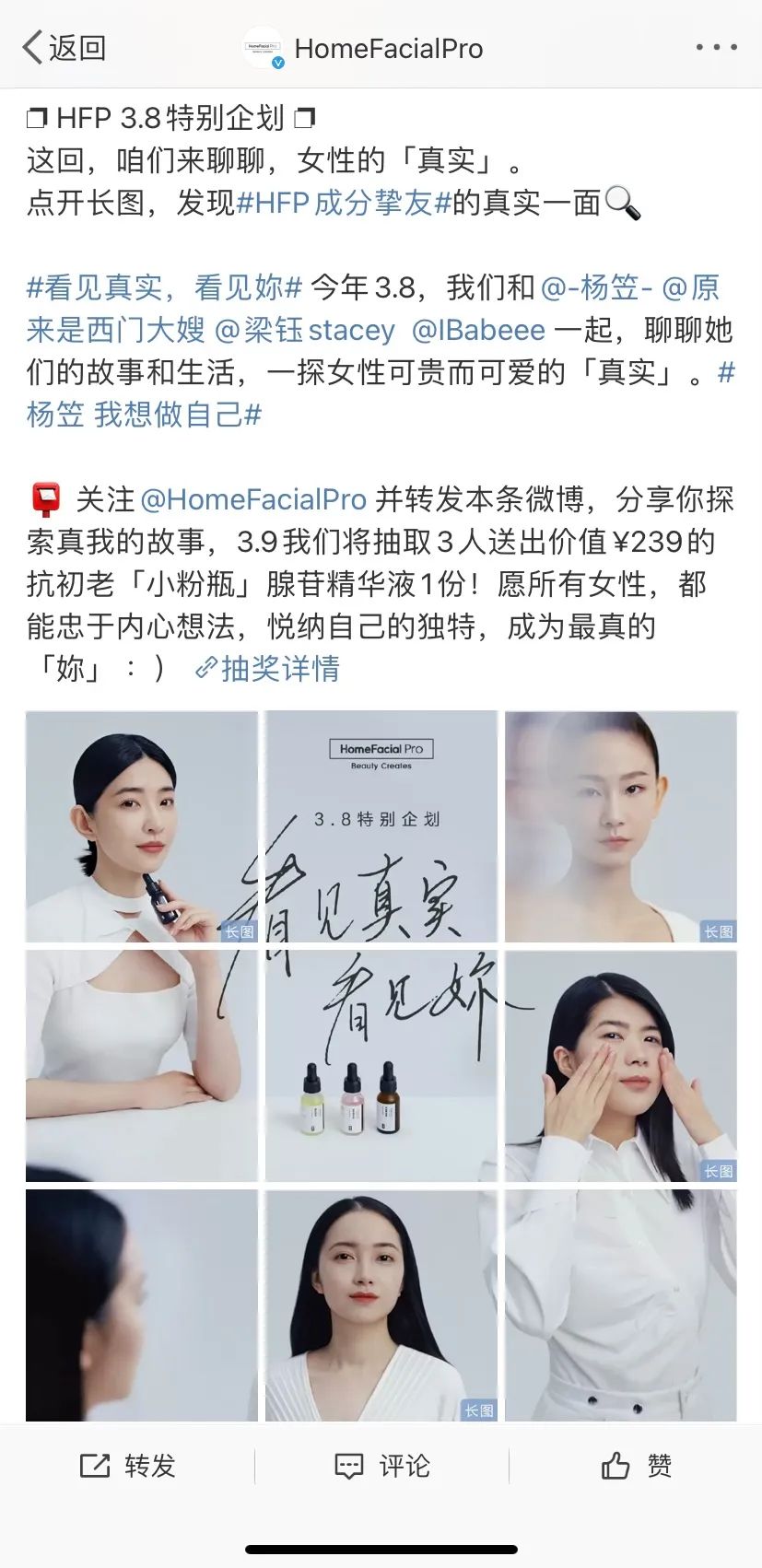View the top-center 3.8特别企划 image

click(x=381, y=826)
